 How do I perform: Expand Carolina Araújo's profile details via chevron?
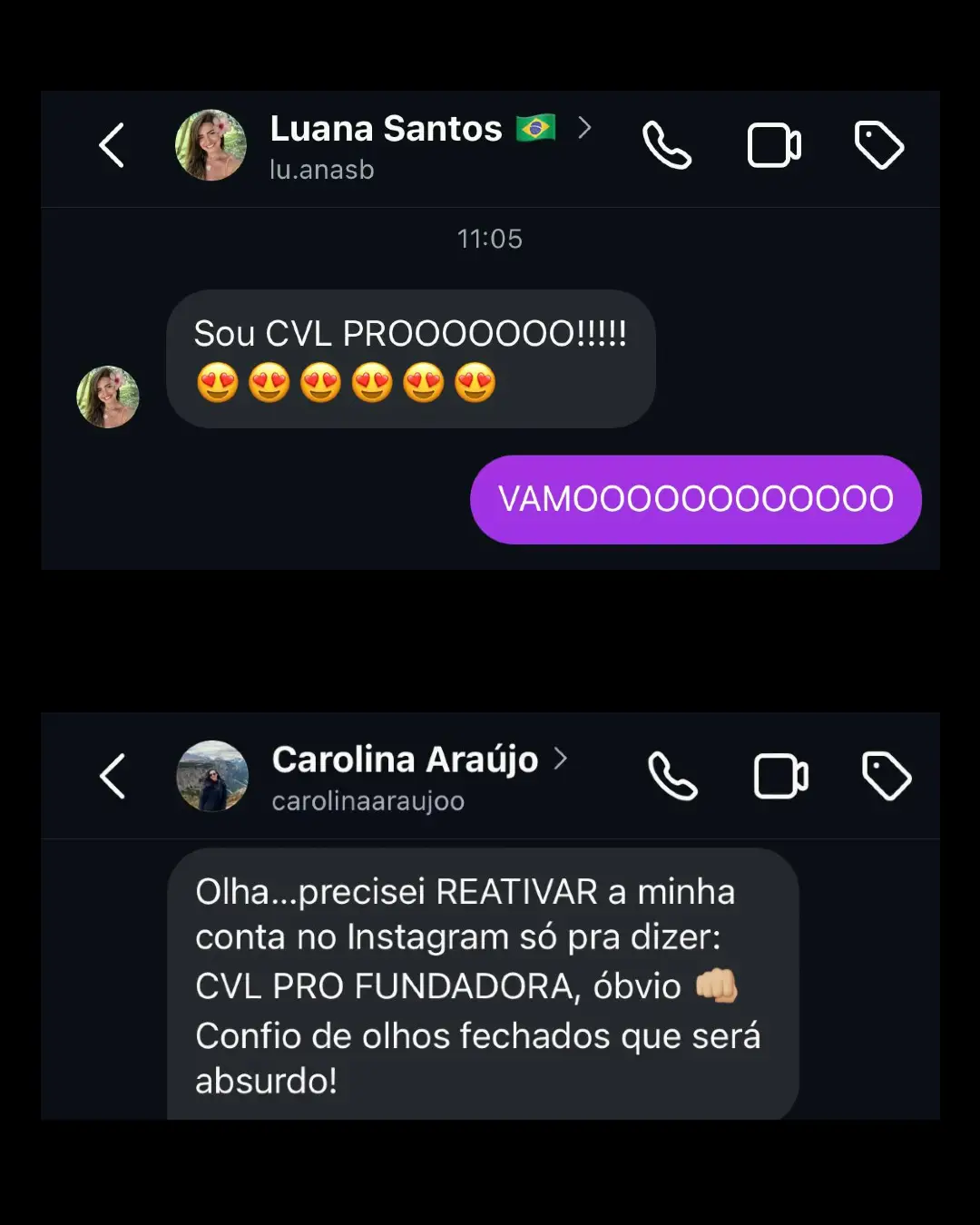click(563, 759)
